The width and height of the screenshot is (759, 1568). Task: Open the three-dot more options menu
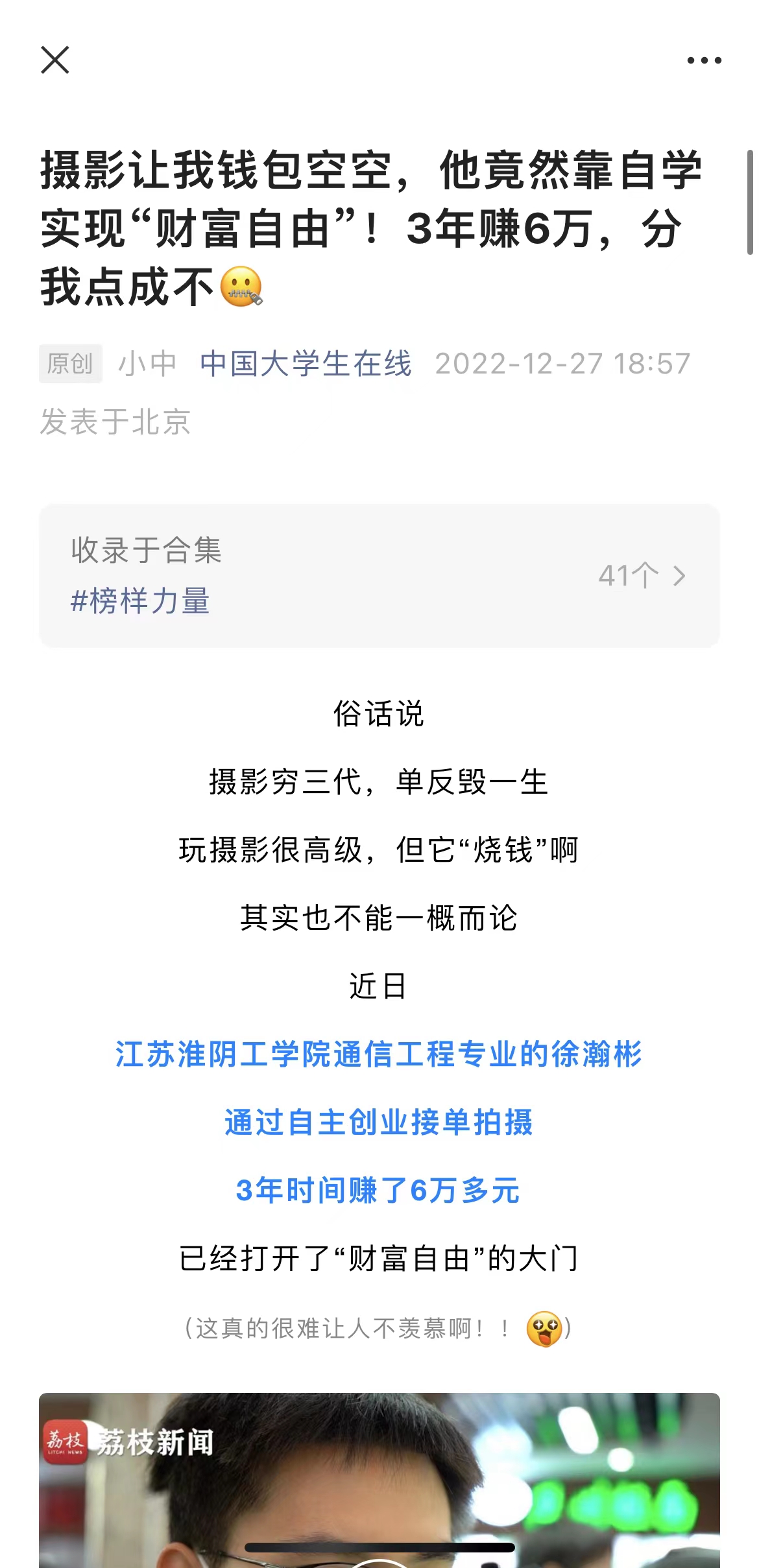pos(704,60)
